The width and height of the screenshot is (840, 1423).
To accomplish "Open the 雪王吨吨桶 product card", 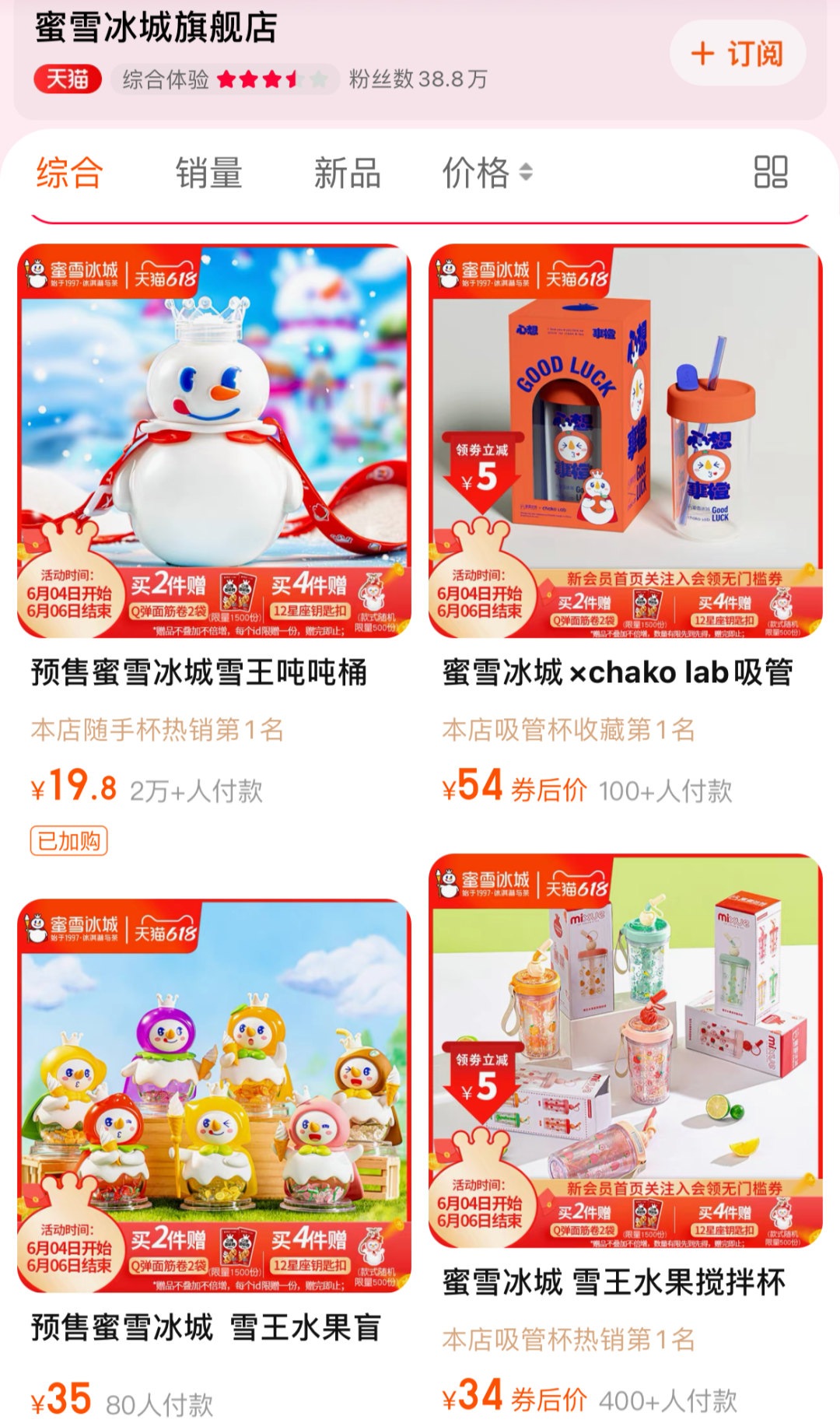I will tap(214, 442).
